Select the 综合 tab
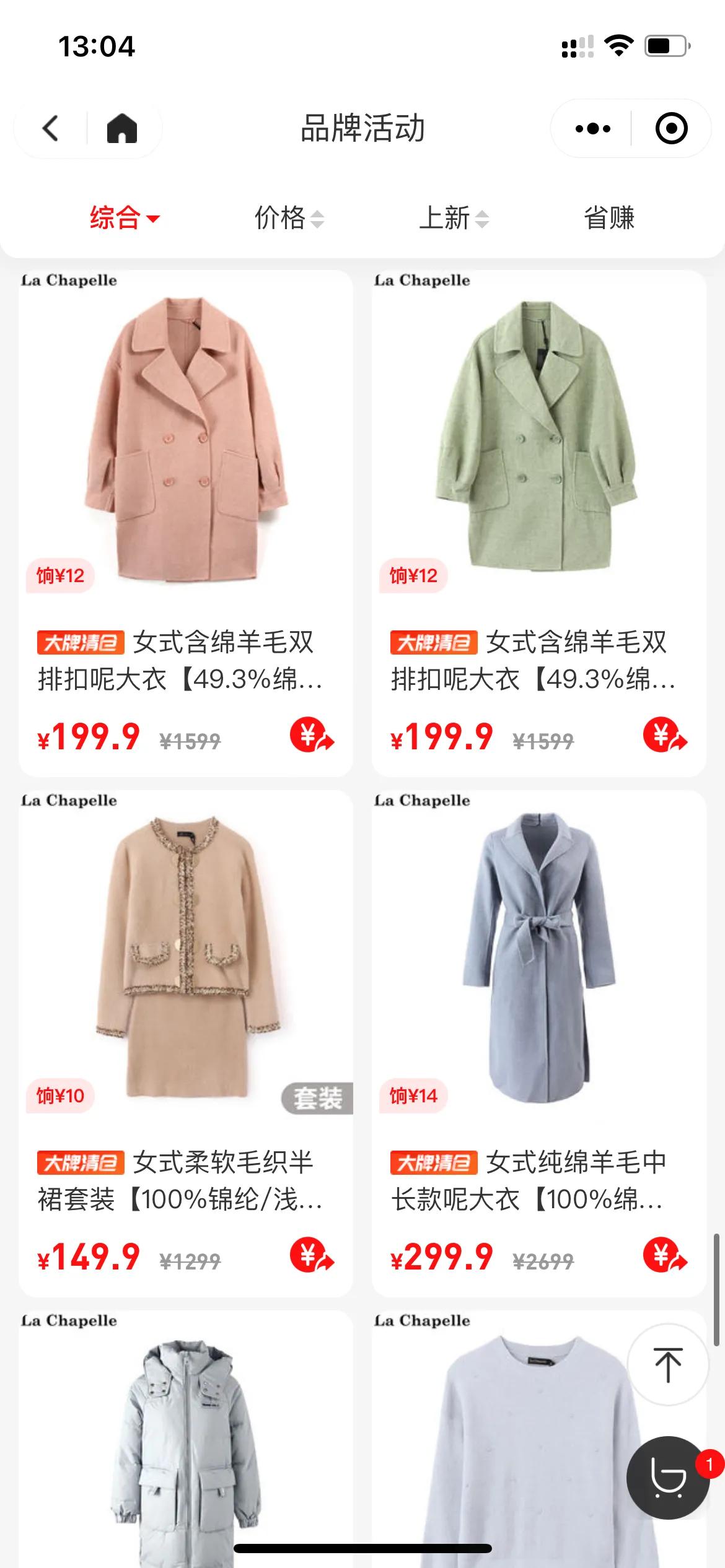725x1568 pixels. coord(115,218)
